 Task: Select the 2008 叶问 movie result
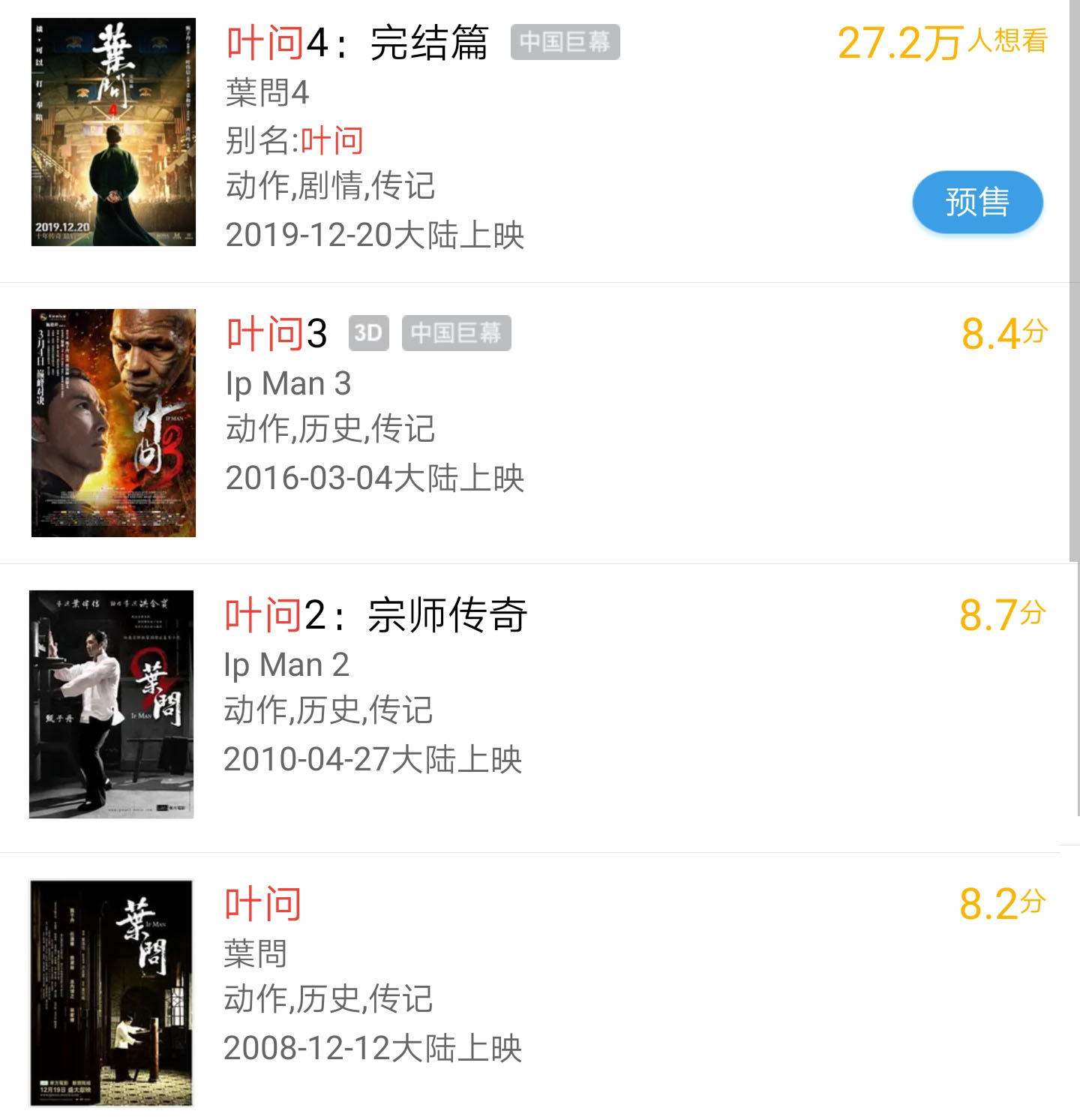(x=263, y=905)
